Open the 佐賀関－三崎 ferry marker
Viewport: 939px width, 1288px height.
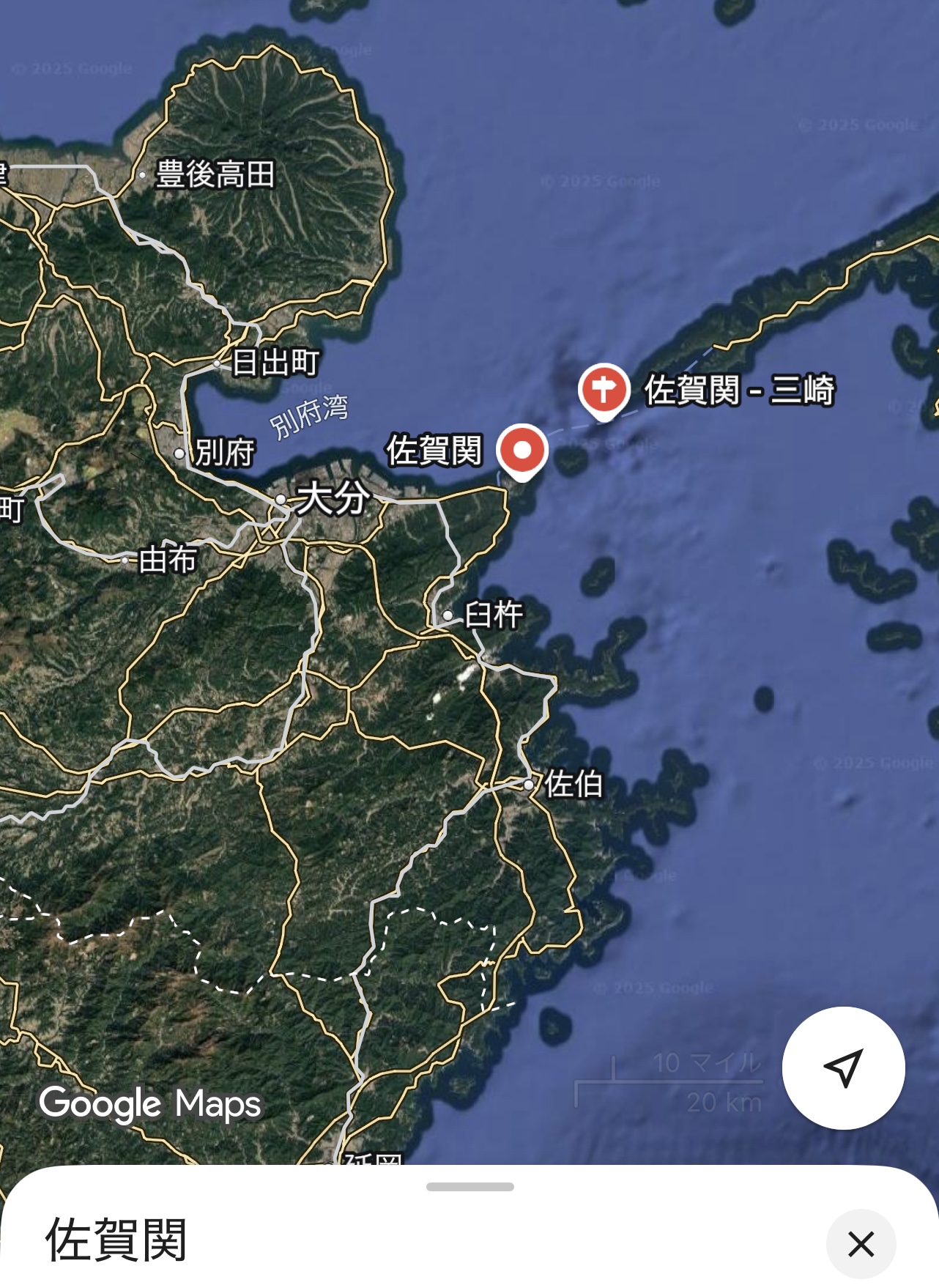pyautogui.click(x=604, y=390)
